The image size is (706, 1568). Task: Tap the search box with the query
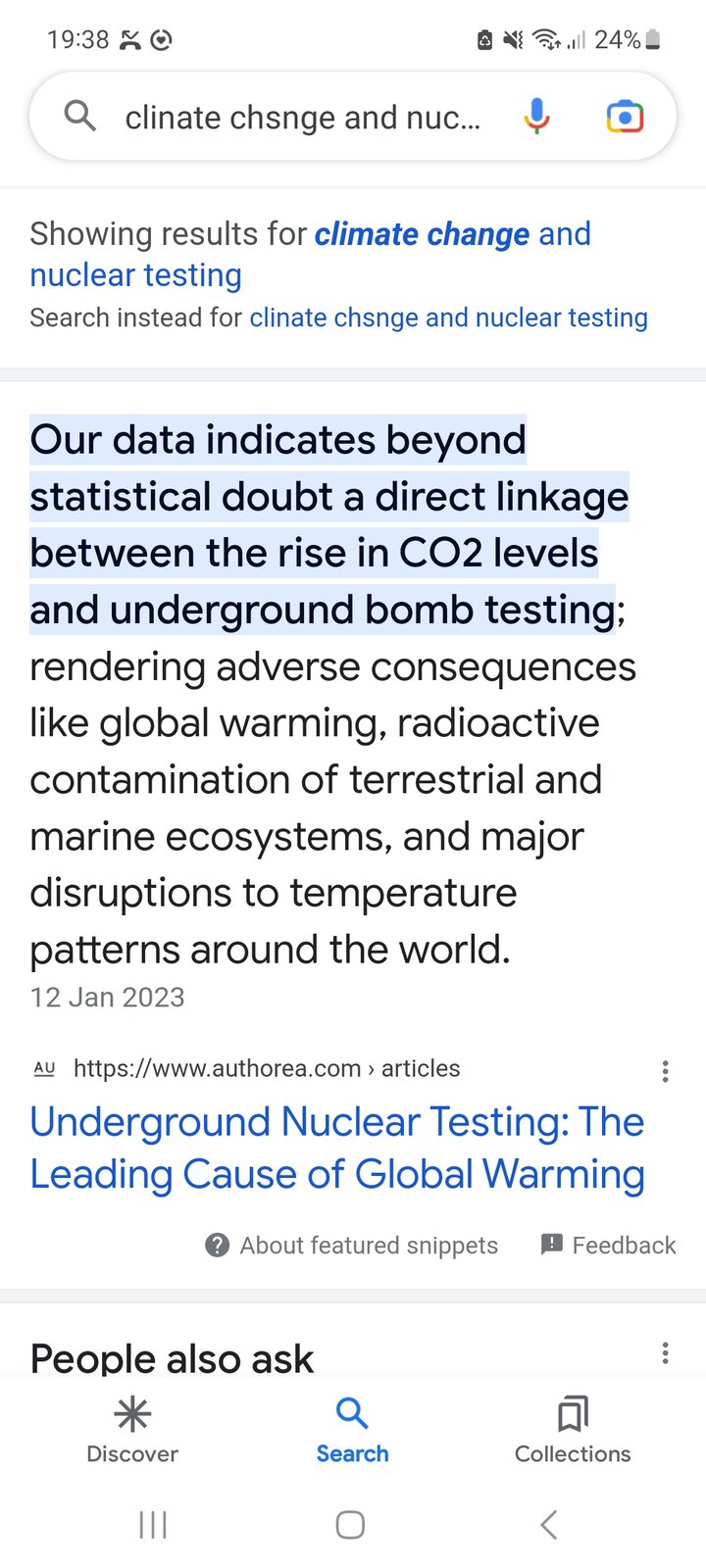pyautogui.click(x=302, y=118)
